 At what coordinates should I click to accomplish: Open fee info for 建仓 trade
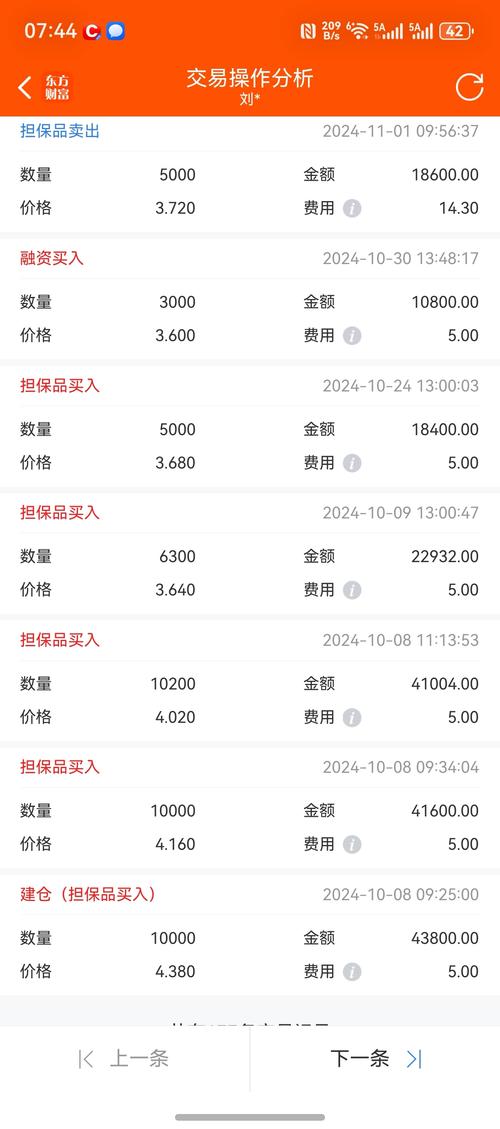click(x=352, y=972)
